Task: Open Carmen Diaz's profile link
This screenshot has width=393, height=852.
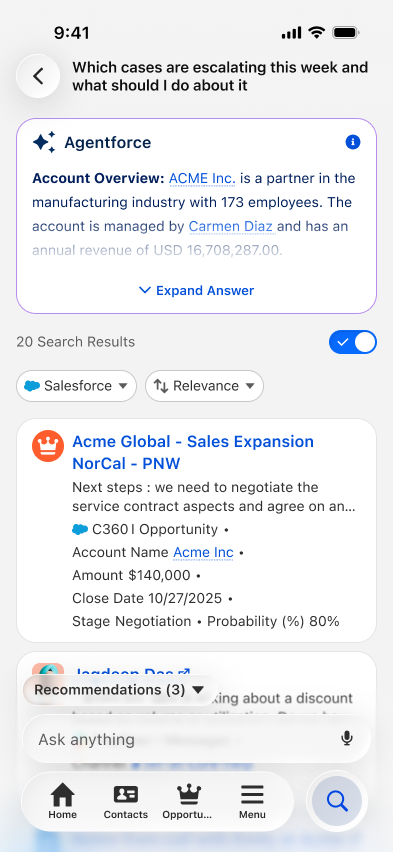Action: tap(232, 226)
